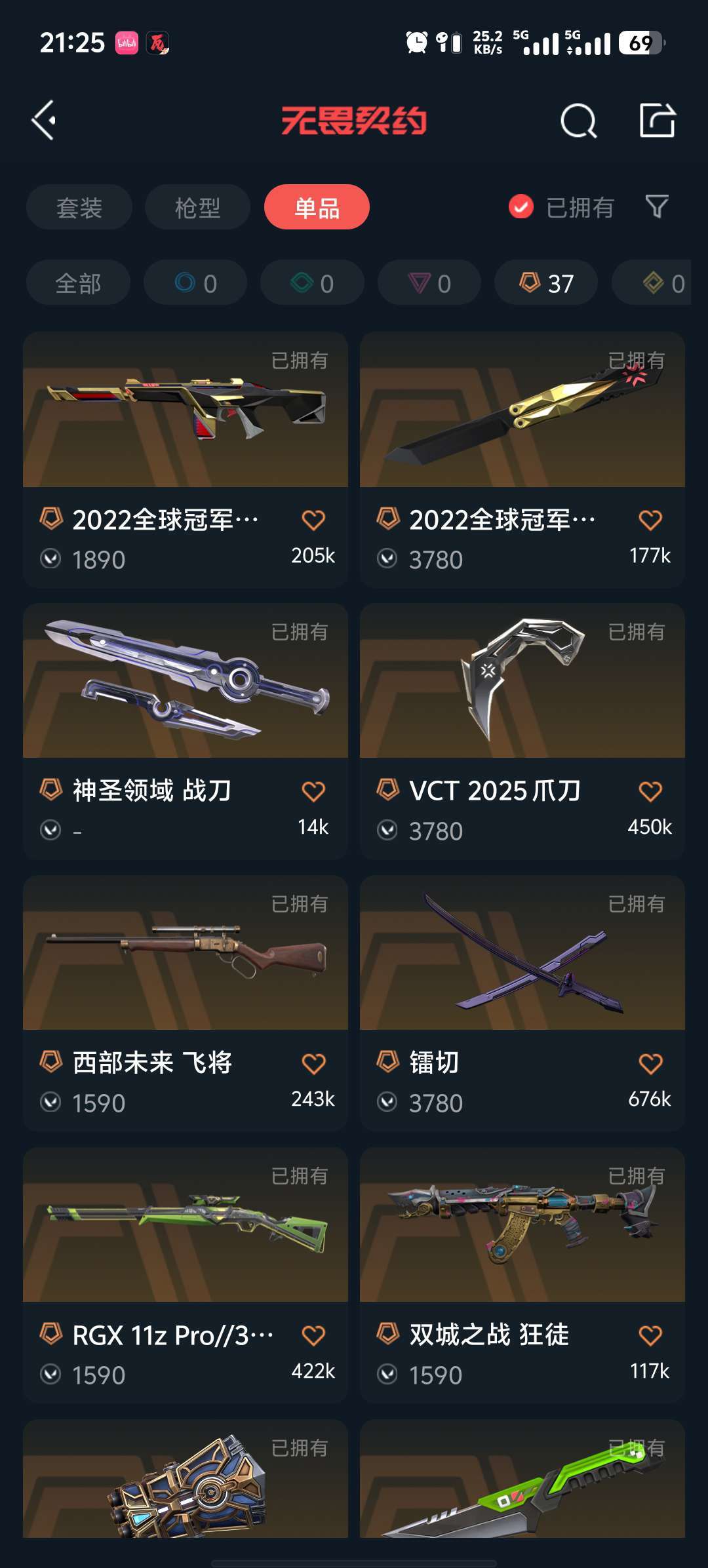The height and width of the screenshot is (1568, 708).
Task: Tap the share icon at top right
Action: click(657, 121)
